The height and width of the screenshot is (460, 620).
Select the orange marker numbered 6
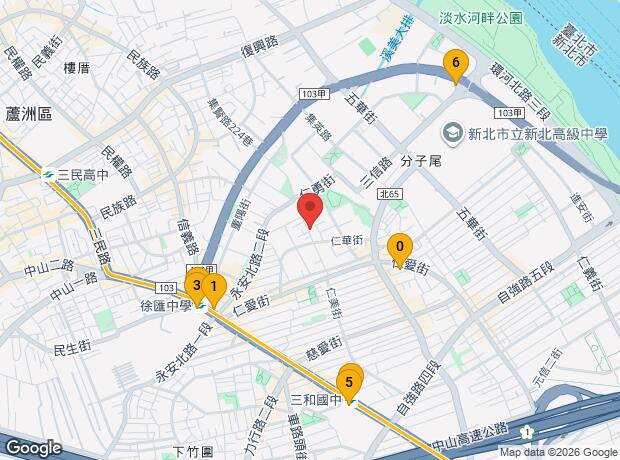coord(456,66)
